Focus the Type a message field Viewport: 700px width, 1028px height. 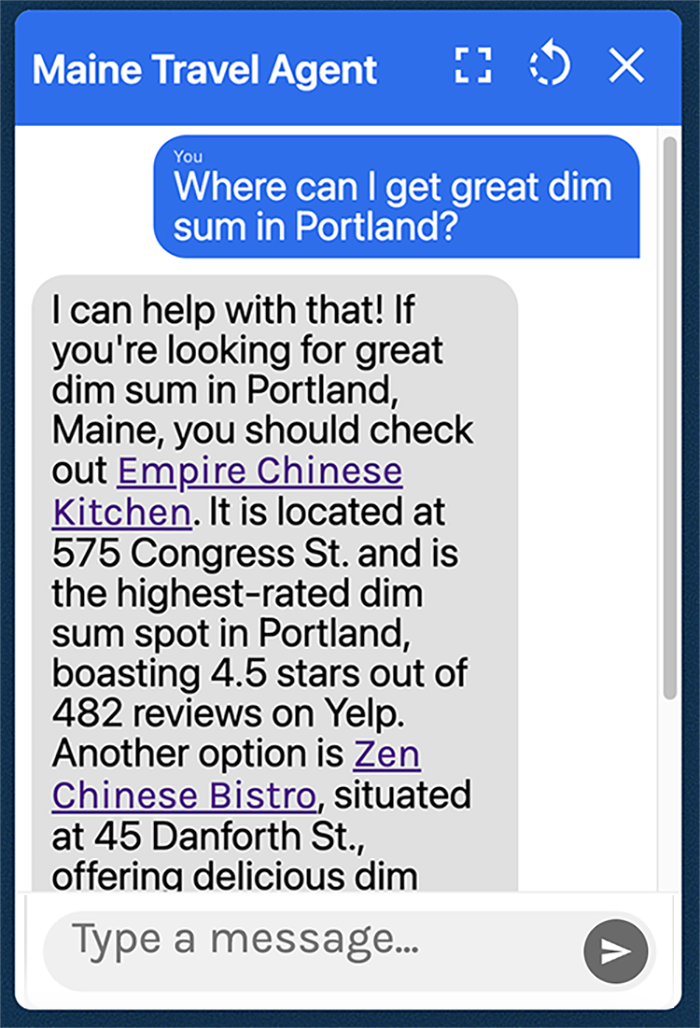[x=310, y=941]
